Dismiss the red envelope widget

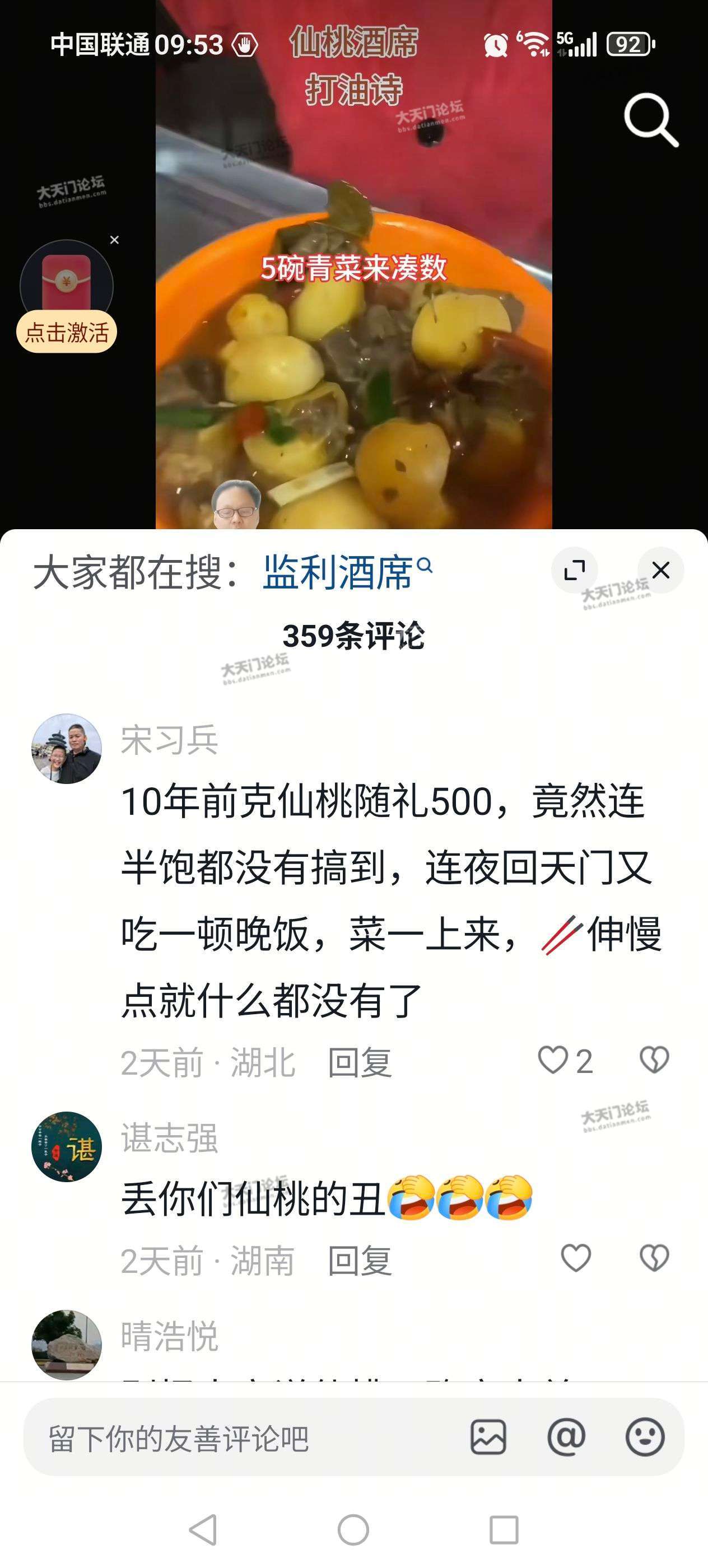point(114,240)
